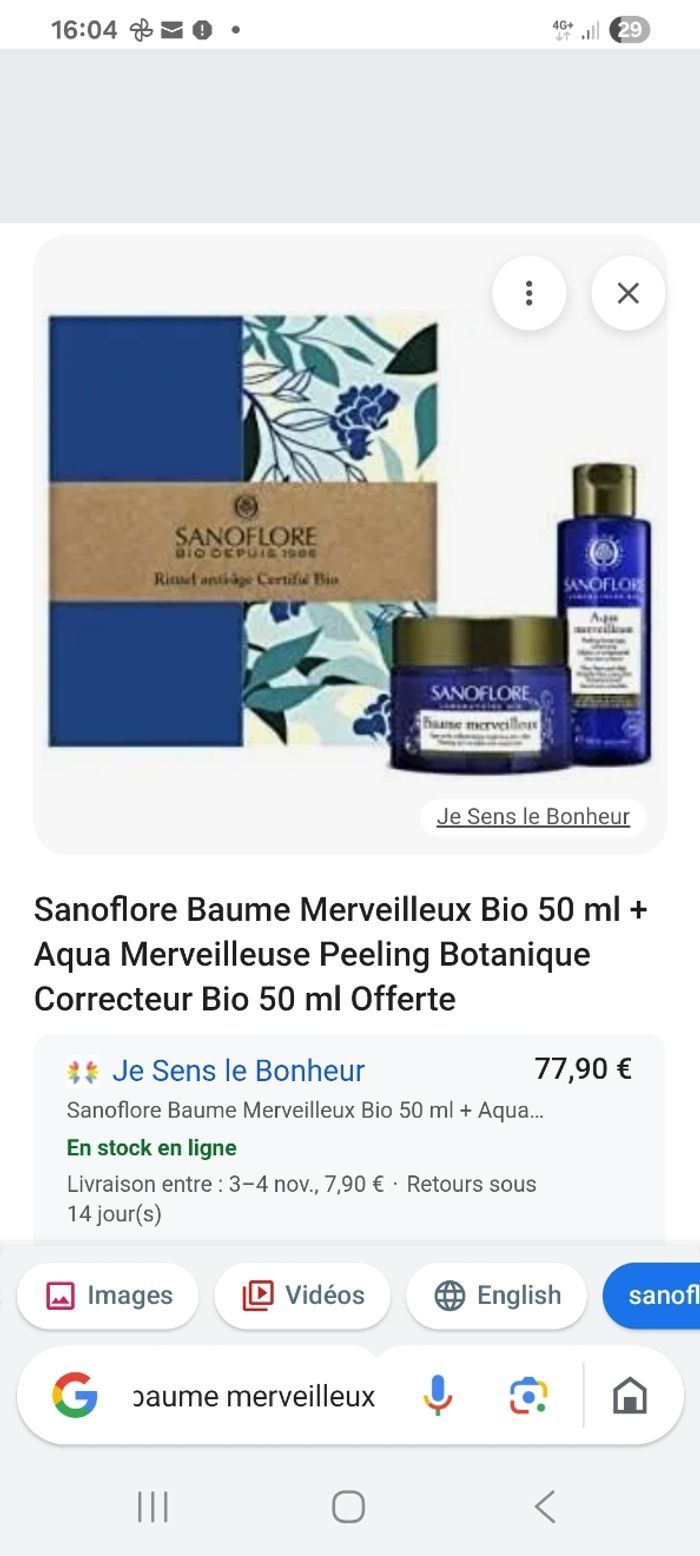Open the underlined Je Sens le Bonheur link
Image resolution: width=700 pixels, height=1556 pixels.
(x=533, y=816)
